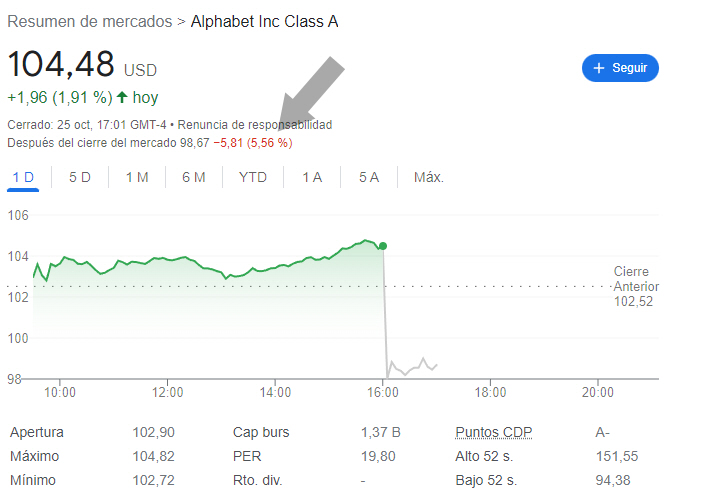Open the Puntos CDP info link

(494, 433)
